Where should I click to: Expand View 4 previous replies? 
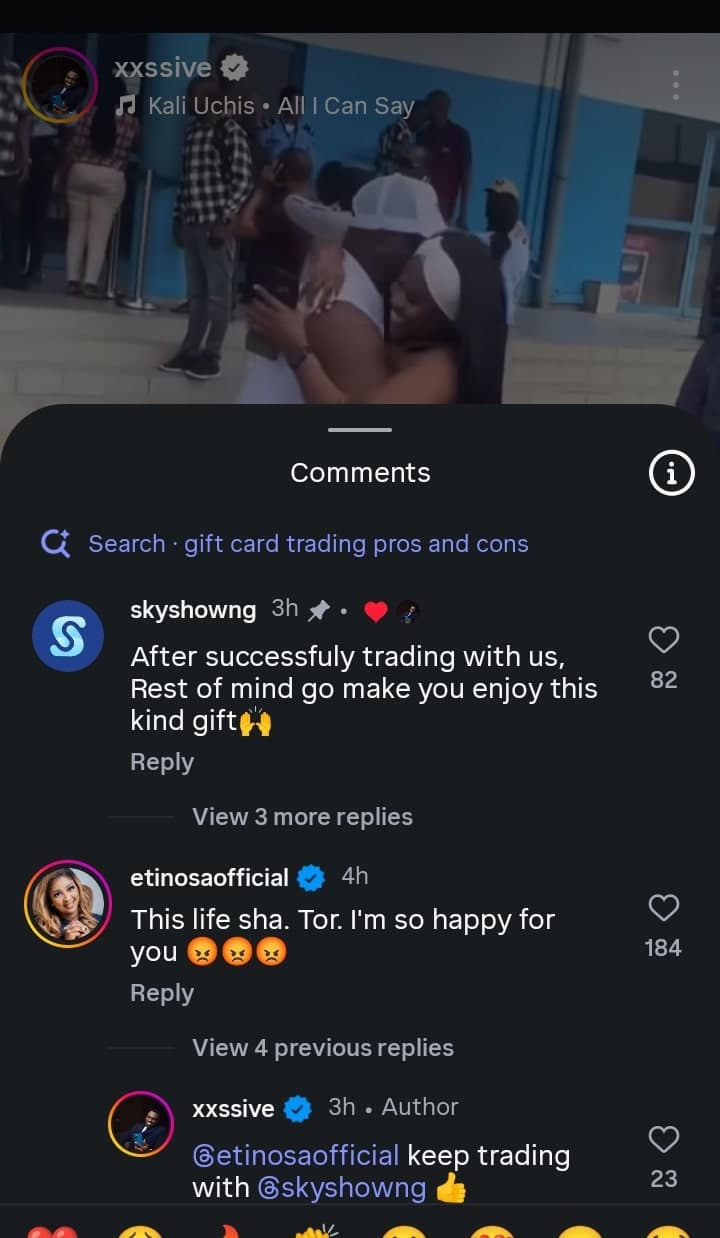click(322, 1048)
